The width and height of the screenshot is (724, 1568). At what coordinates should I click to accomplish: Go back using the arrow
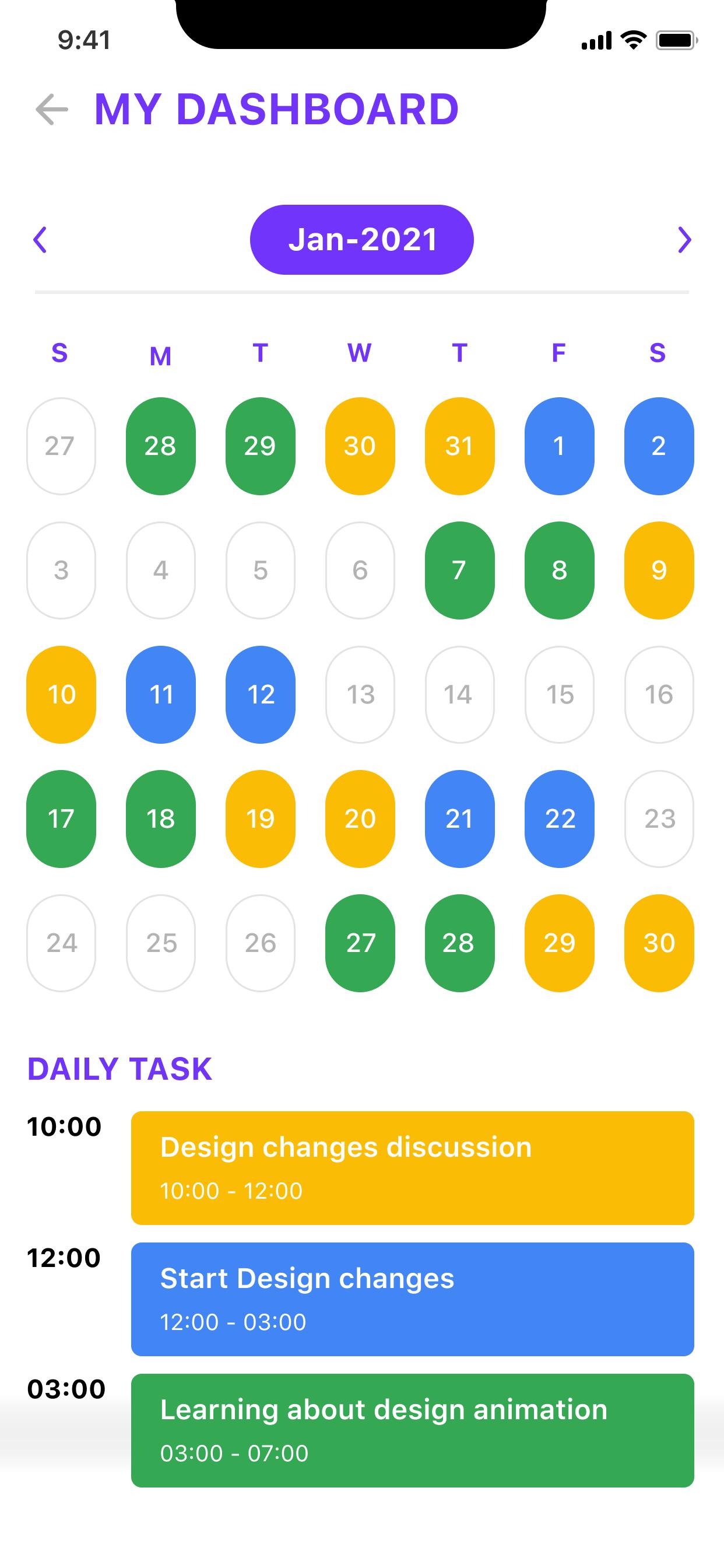(x=52, y=110)
